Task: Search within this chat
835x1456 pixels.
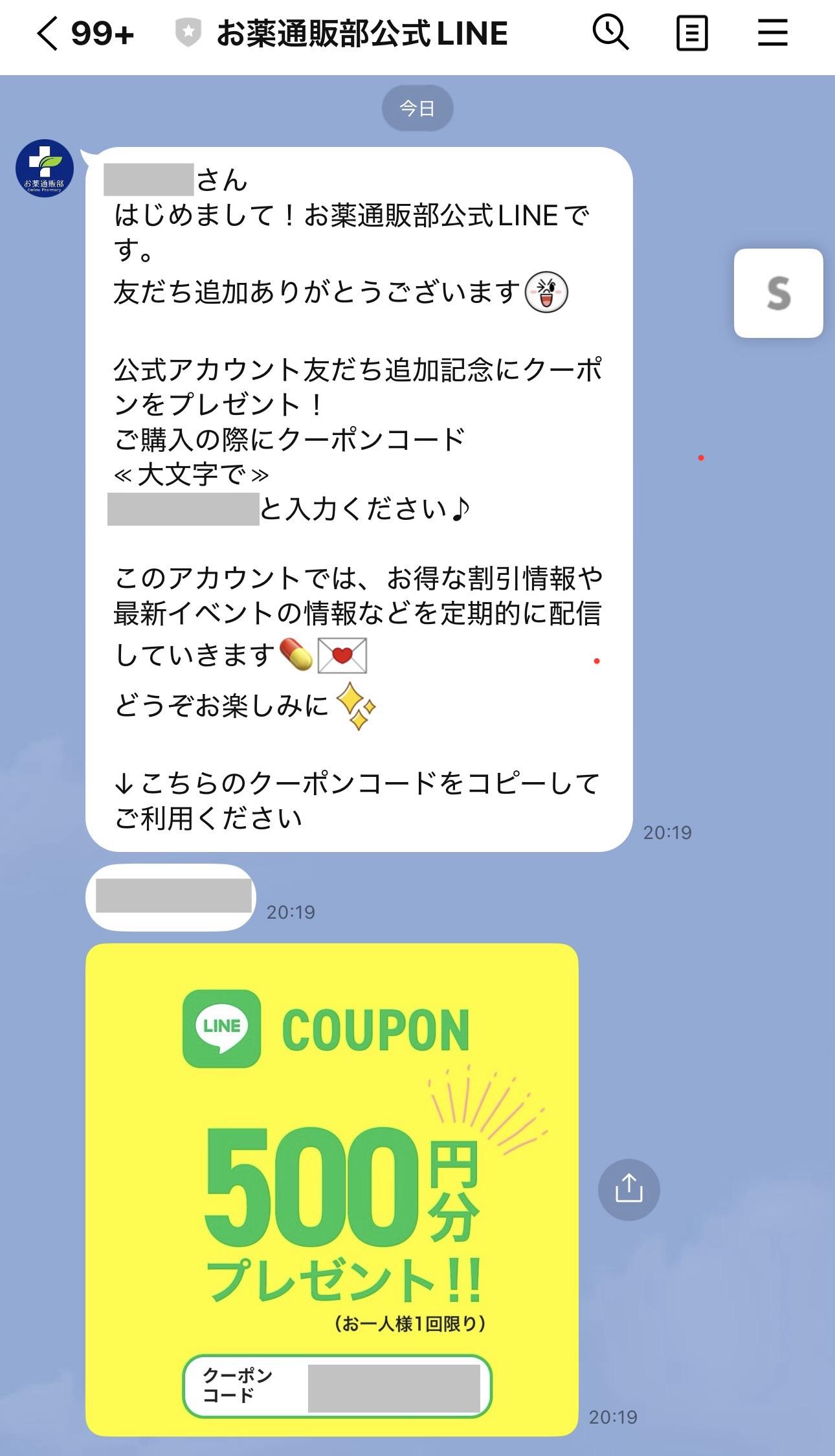Action: 610,32
